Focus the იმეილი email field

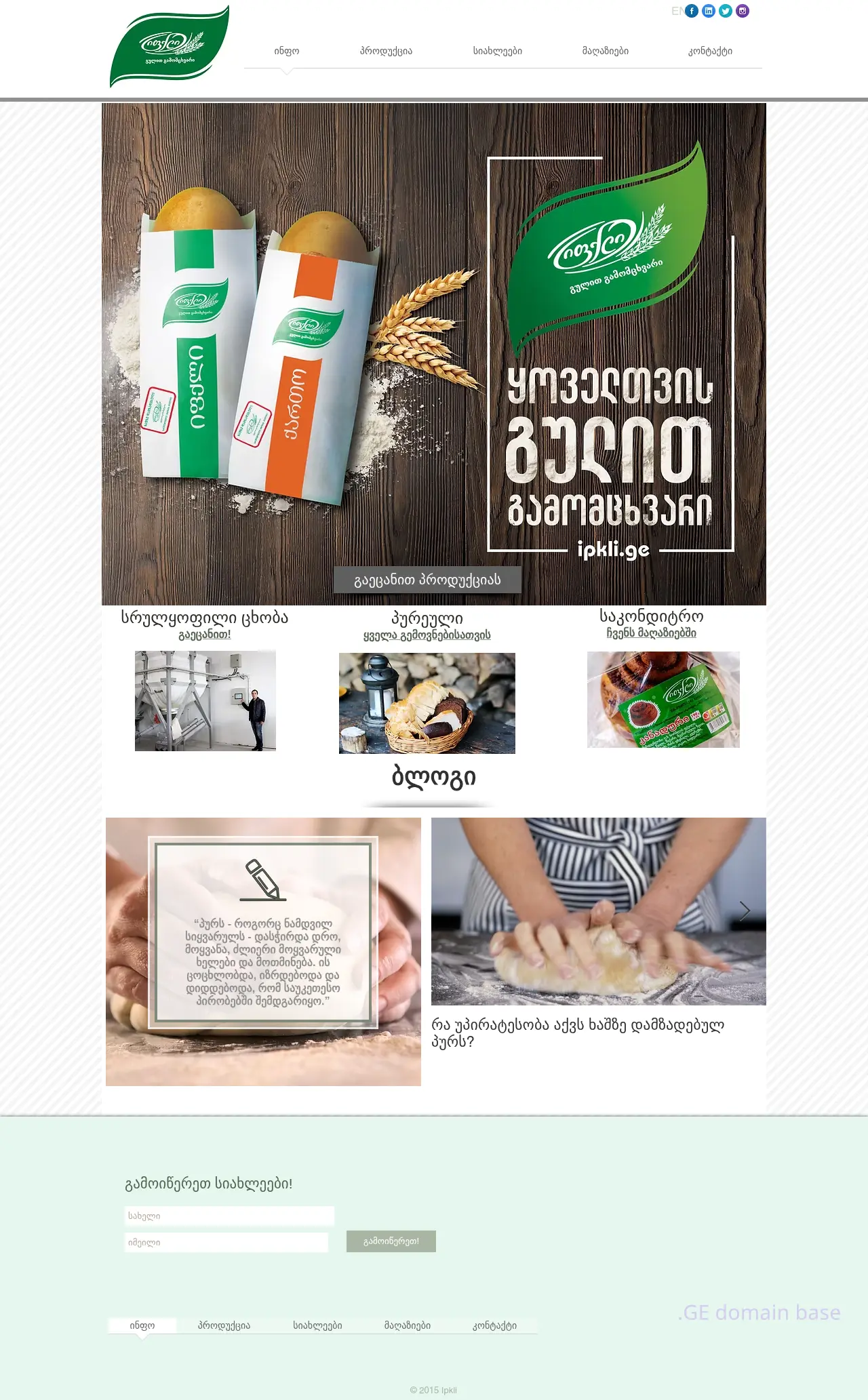pyautogui.click(x=226, y=1242)
